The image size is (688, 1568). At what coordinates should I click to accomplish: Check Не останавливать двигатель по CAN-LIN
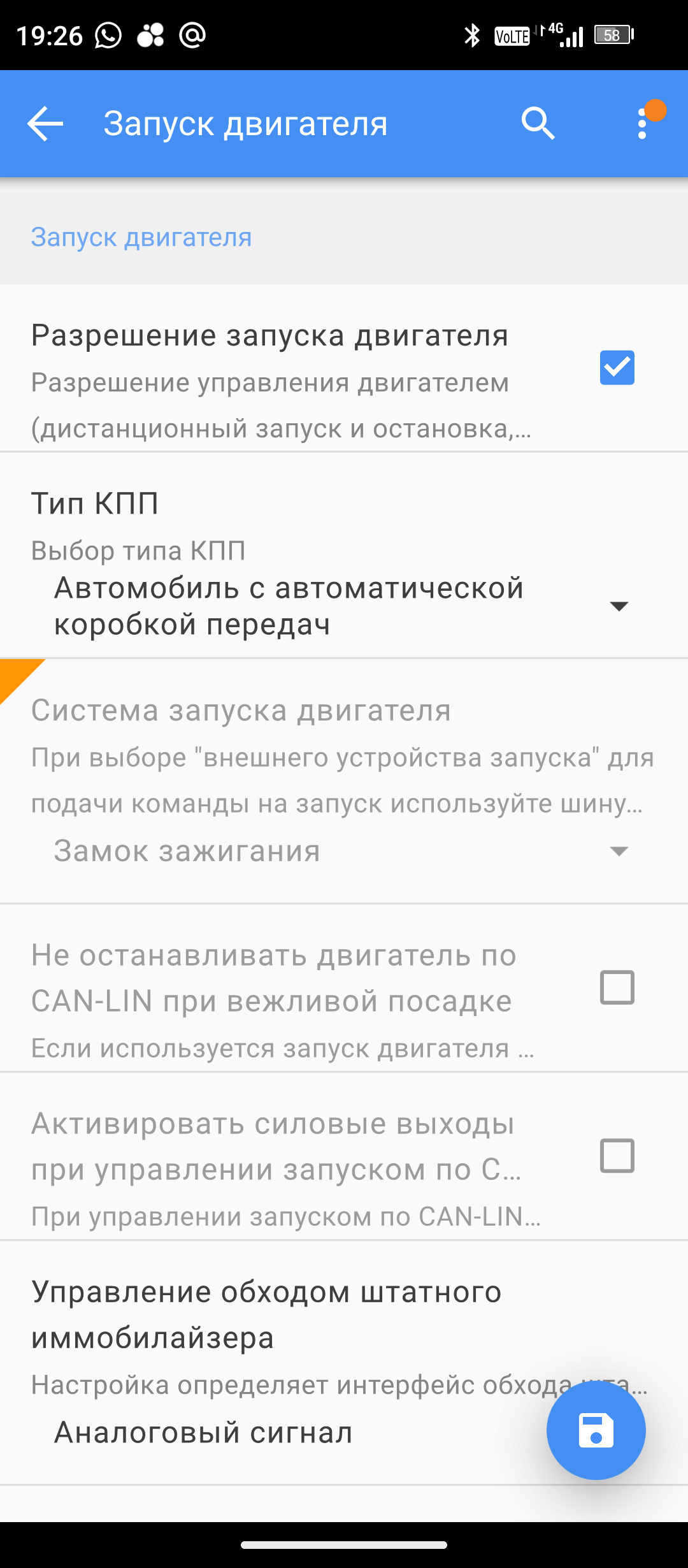[617, 987]
